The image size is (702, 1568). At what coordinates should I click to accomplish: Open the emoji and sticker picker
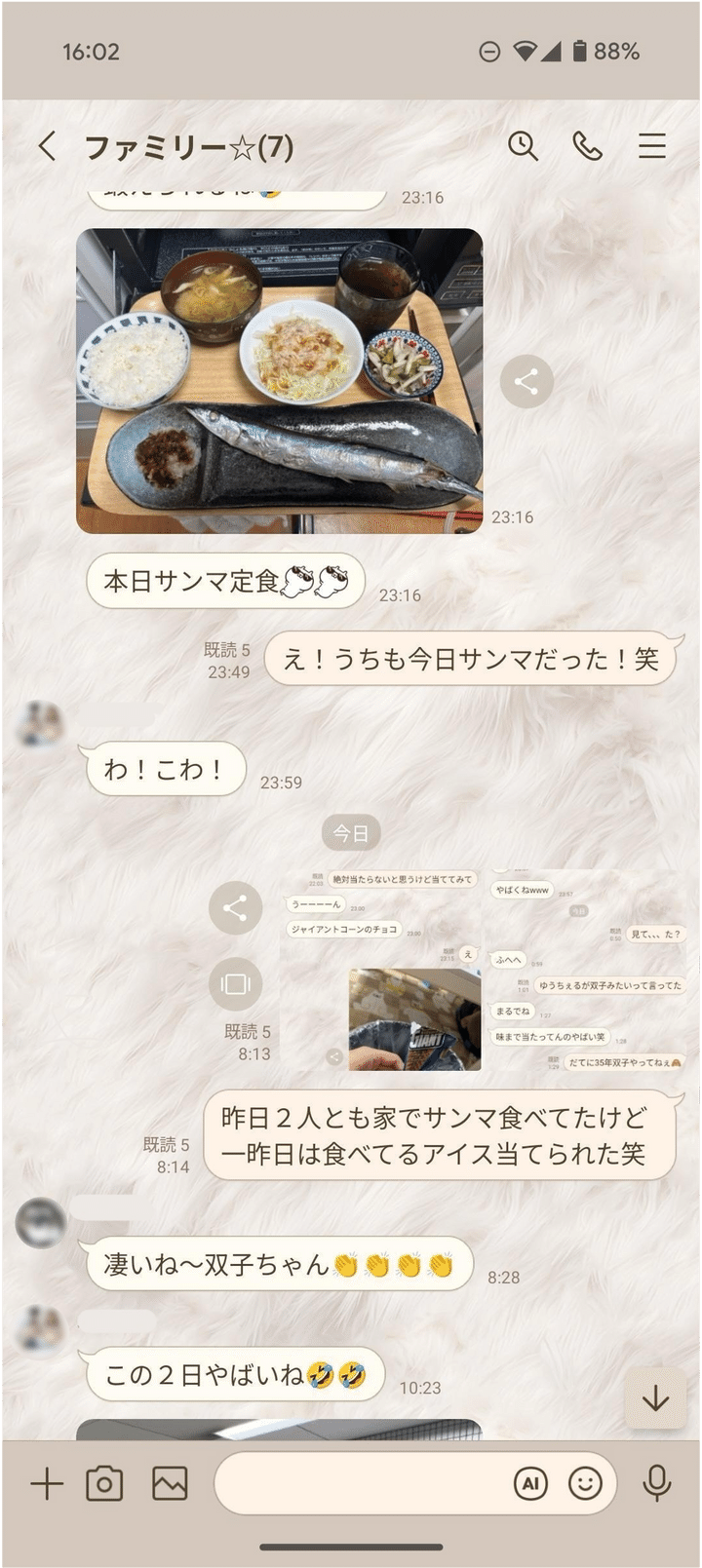[x=586, y=1482]
